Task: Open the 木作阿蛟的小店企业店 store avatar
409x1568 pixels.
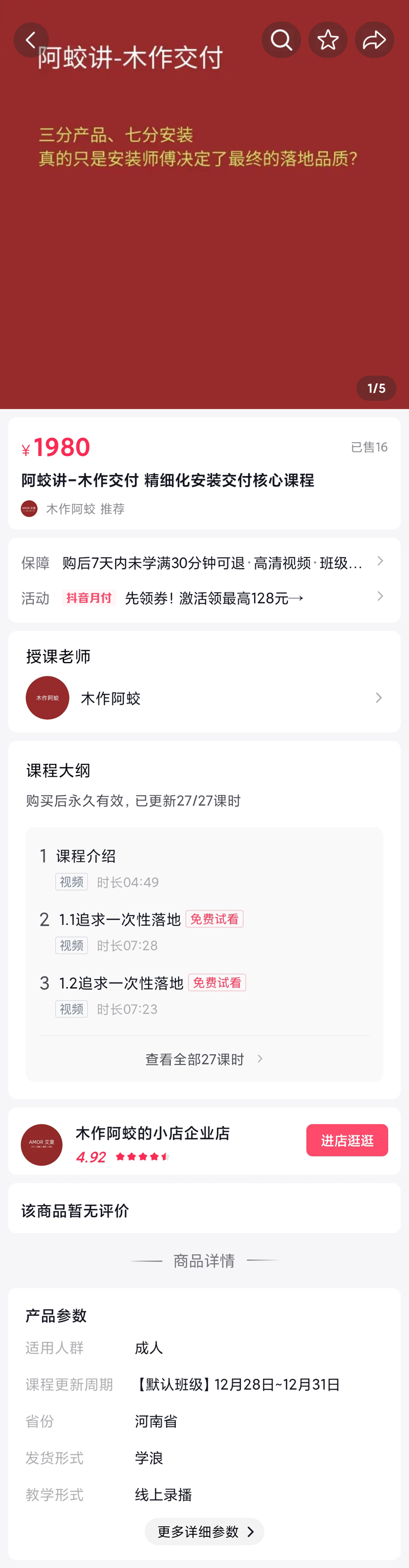Action: click(x=41, y=1145)
